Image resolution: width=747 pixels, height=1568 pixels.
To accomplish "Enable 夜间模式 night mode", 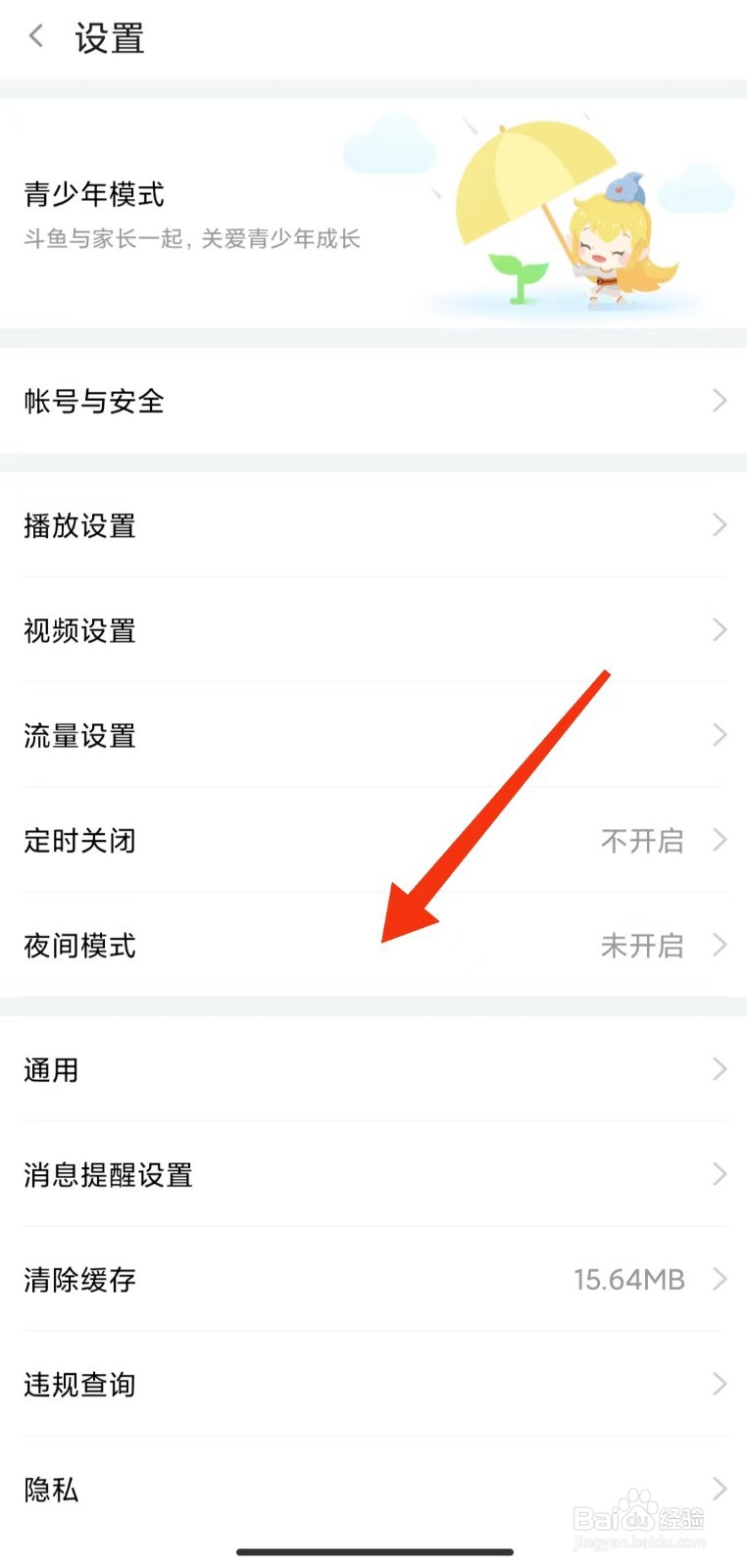I will point(373,945).
